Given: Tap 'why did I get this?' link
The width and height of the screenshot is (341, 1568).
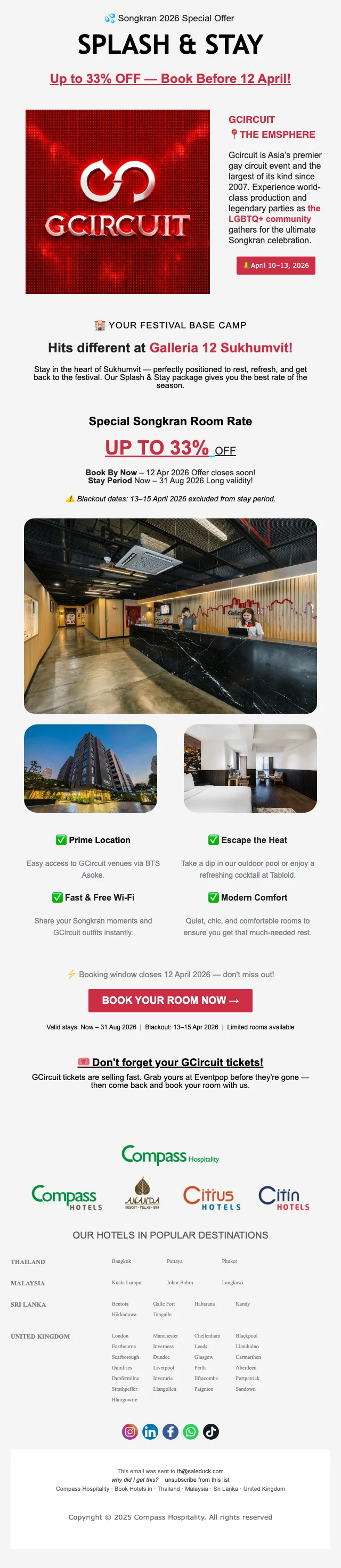Looking at the screenshot, I should coord(135,1480).
